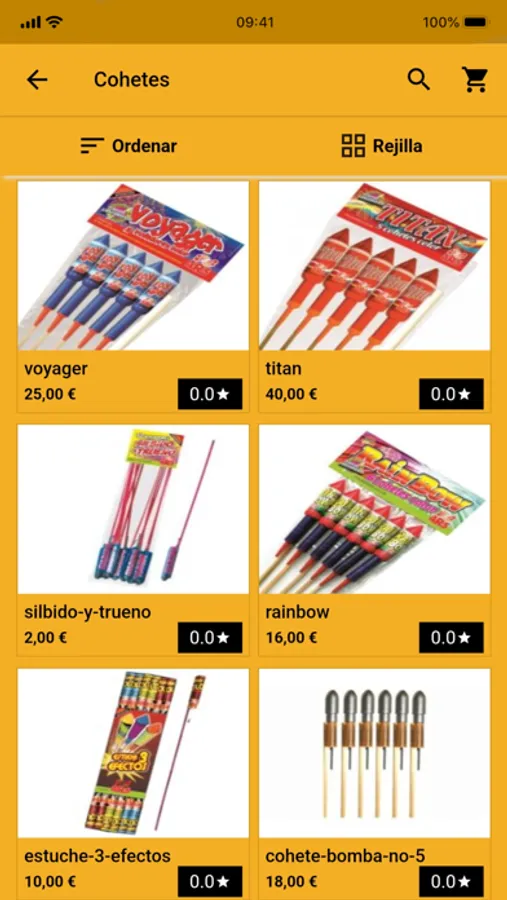Switch the view with the Rejilla button
Screen dimensions: 507x900
coord(382,146)
